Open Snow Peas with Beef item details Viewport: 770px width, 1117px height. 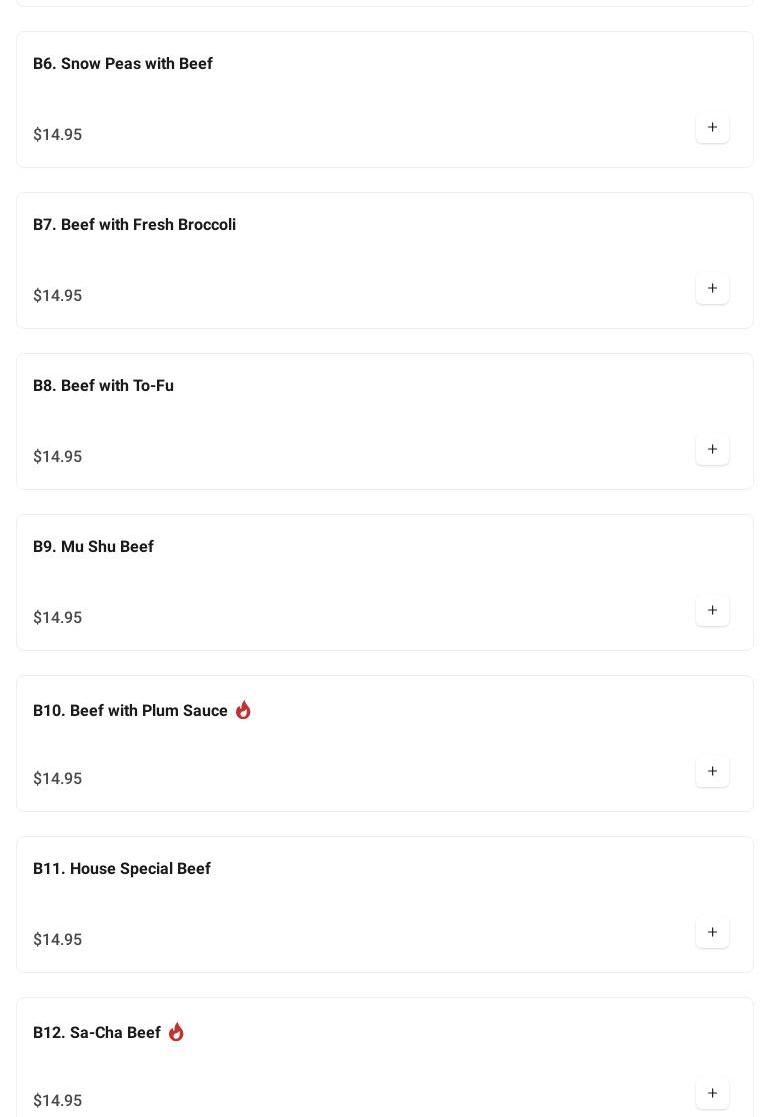click(x=123, y=64)
